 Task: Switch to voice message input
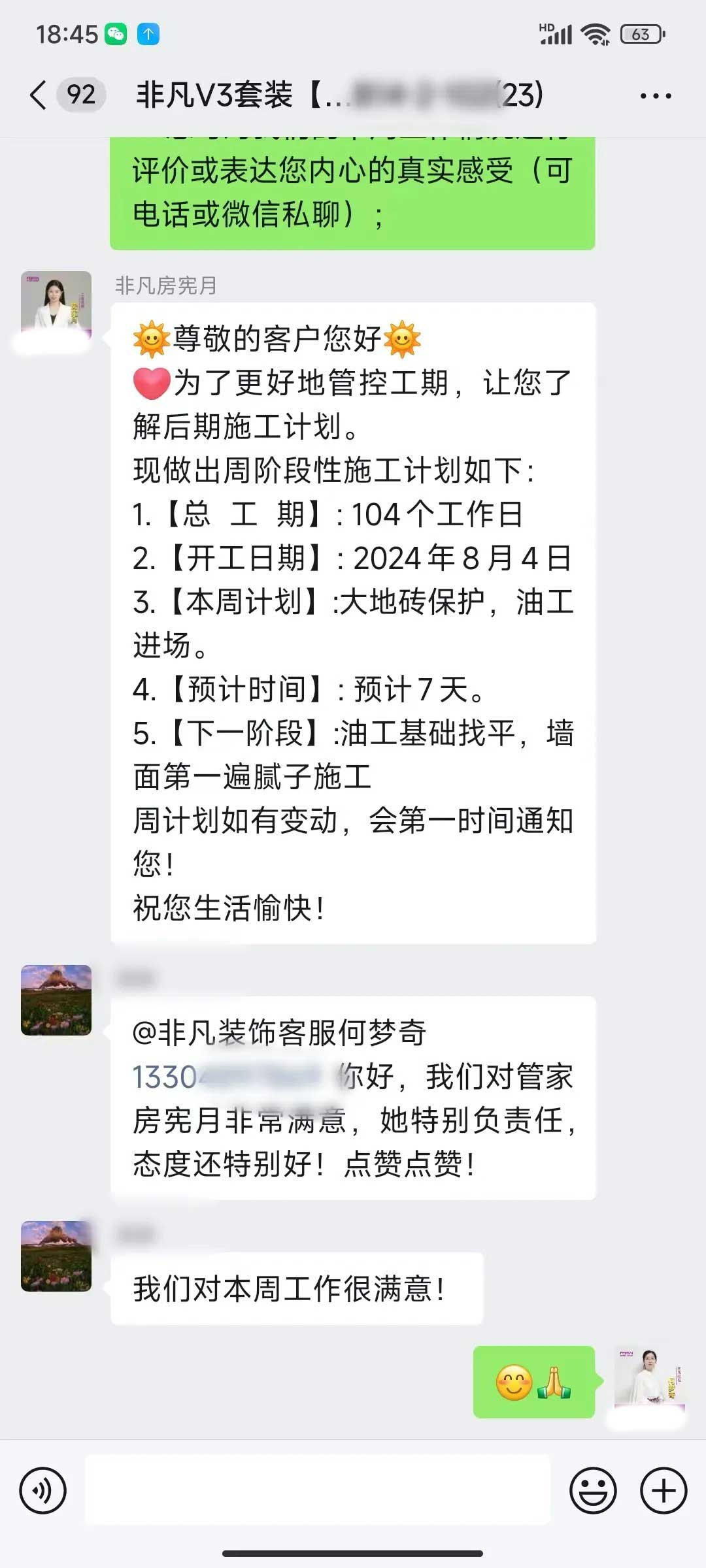pyautogui.click(x=43, y=1490)
